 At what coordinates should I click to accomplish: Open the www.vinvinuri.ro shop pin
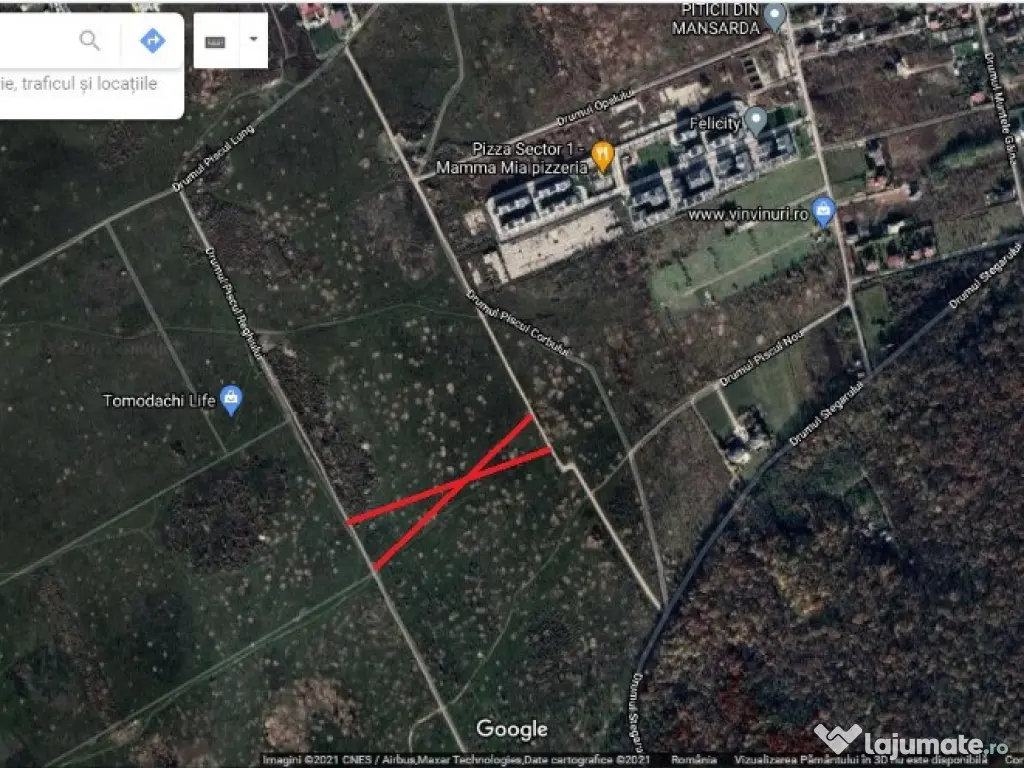coord(823,211)
